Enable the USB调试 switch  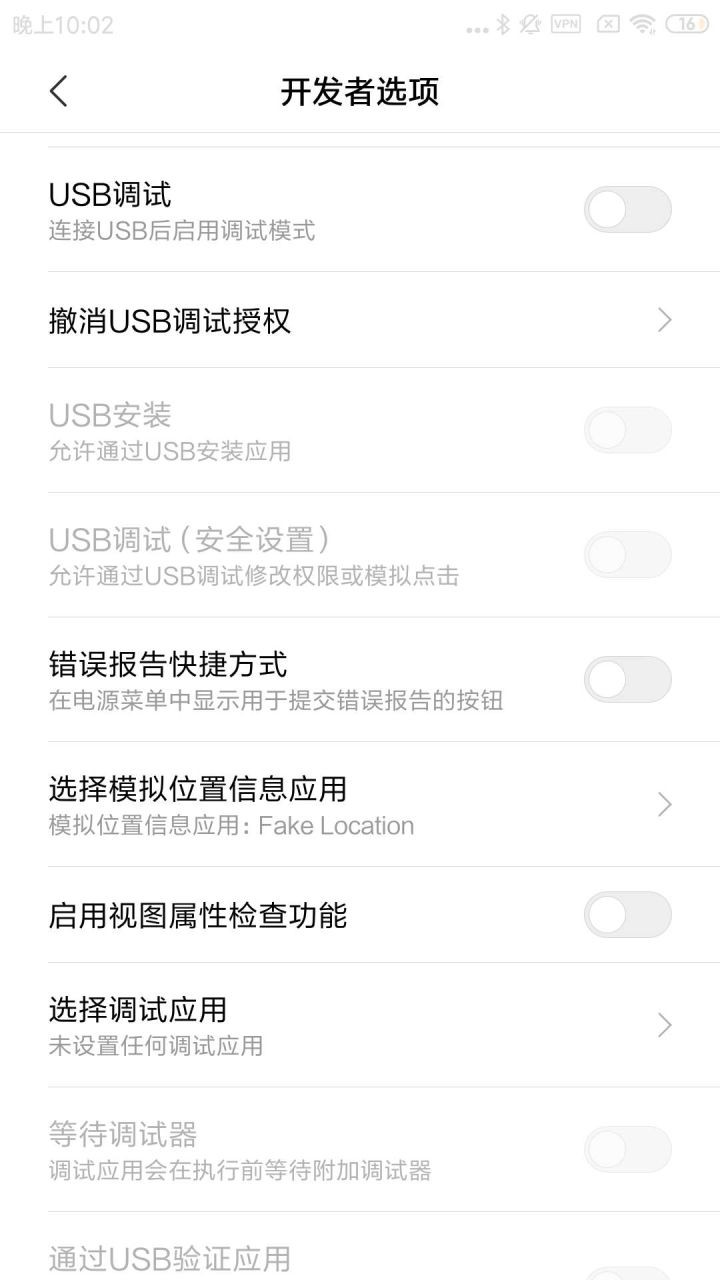(627, 209)
